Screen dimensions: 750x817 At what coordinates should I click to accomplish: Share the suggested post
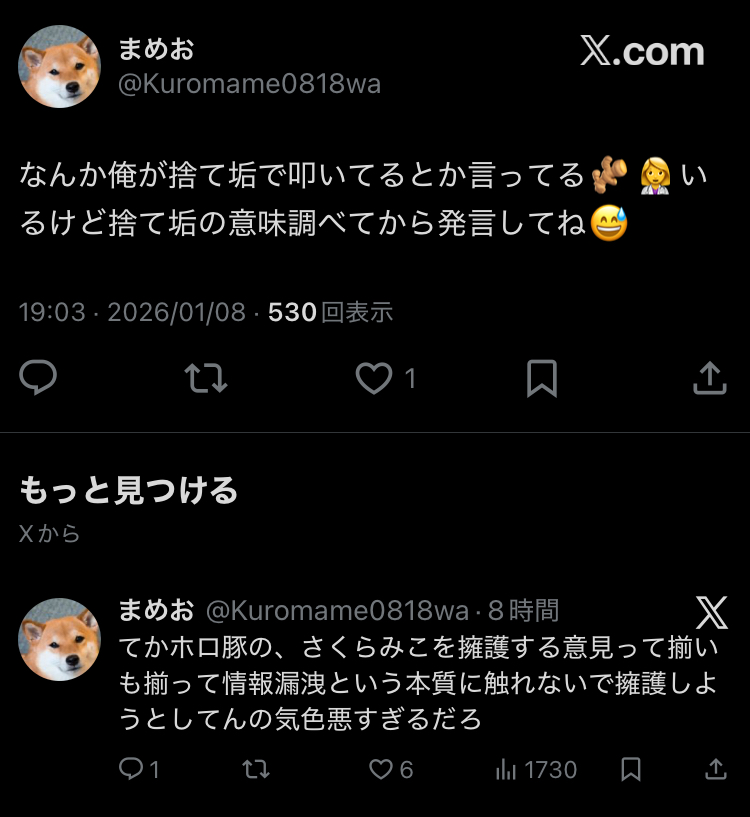tap(715, 769)
